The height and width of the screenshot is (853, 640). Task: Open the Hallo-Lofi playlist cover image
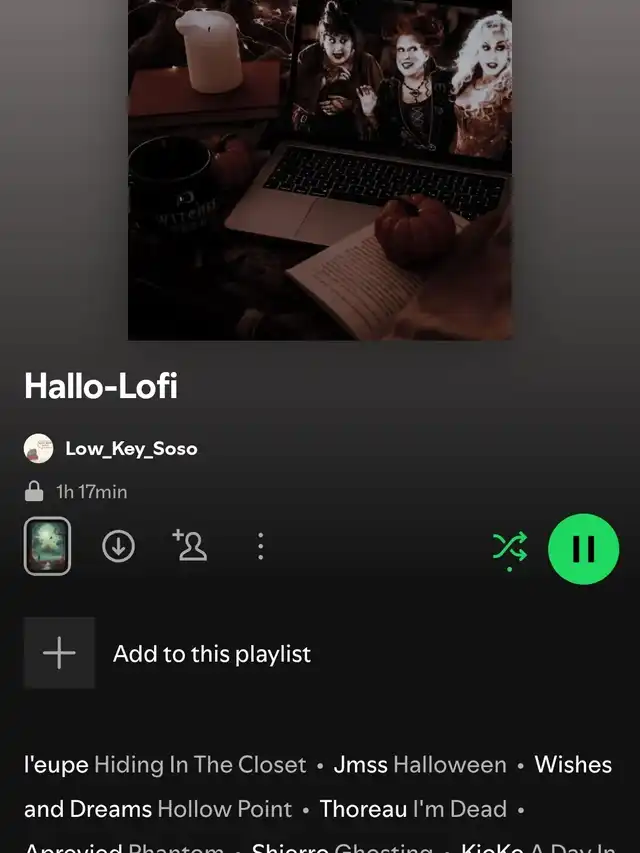click(320, 170)
